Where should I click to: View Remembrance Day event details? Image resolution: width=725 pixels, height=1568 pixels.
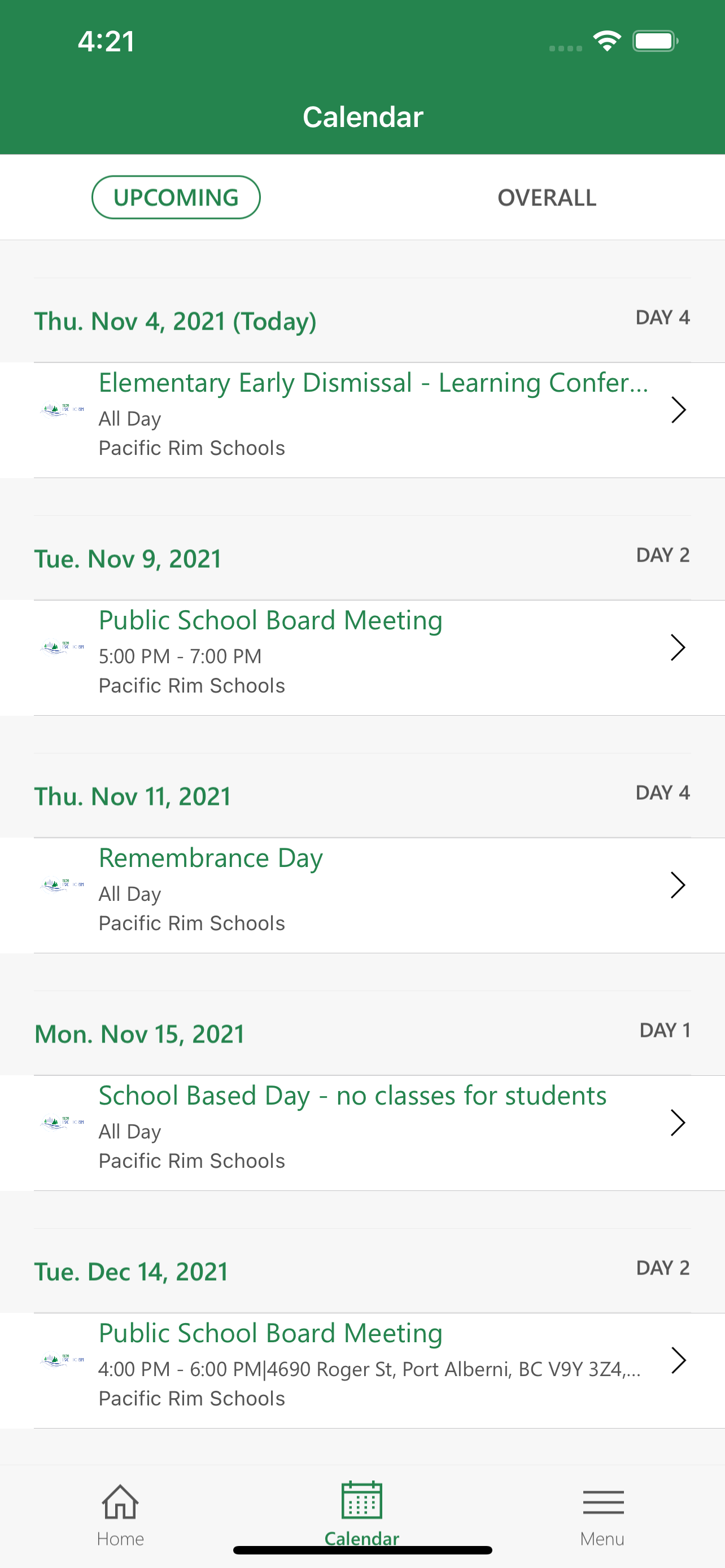pos(362,895)
